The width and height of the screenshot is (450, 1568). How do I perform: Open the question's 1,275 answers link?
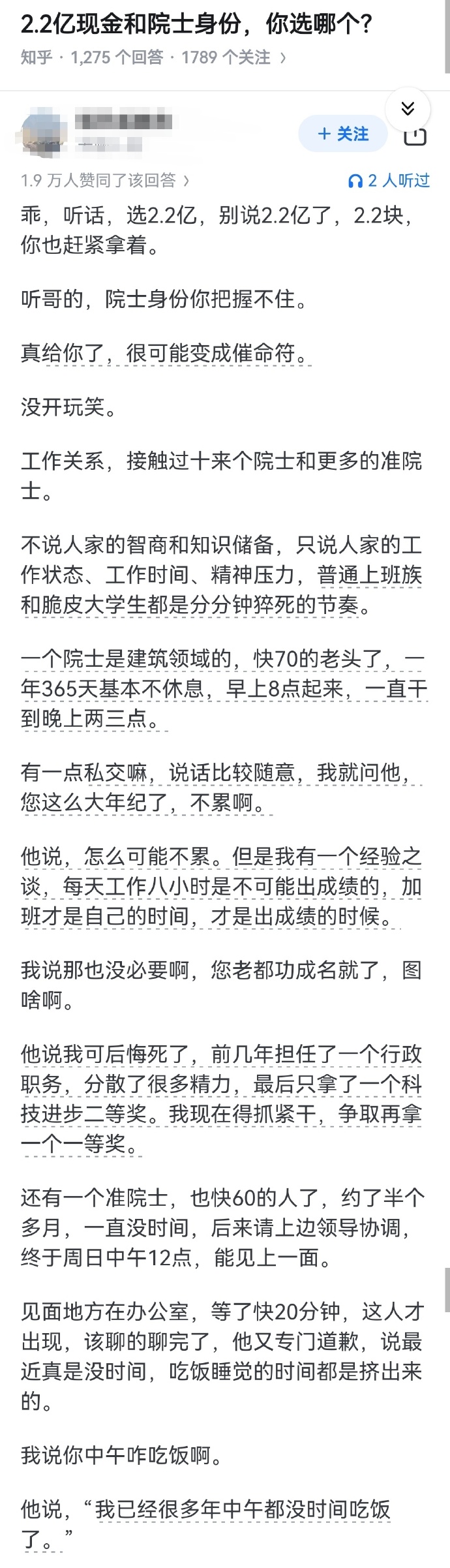pyautogui.click(x=117, y=57)
